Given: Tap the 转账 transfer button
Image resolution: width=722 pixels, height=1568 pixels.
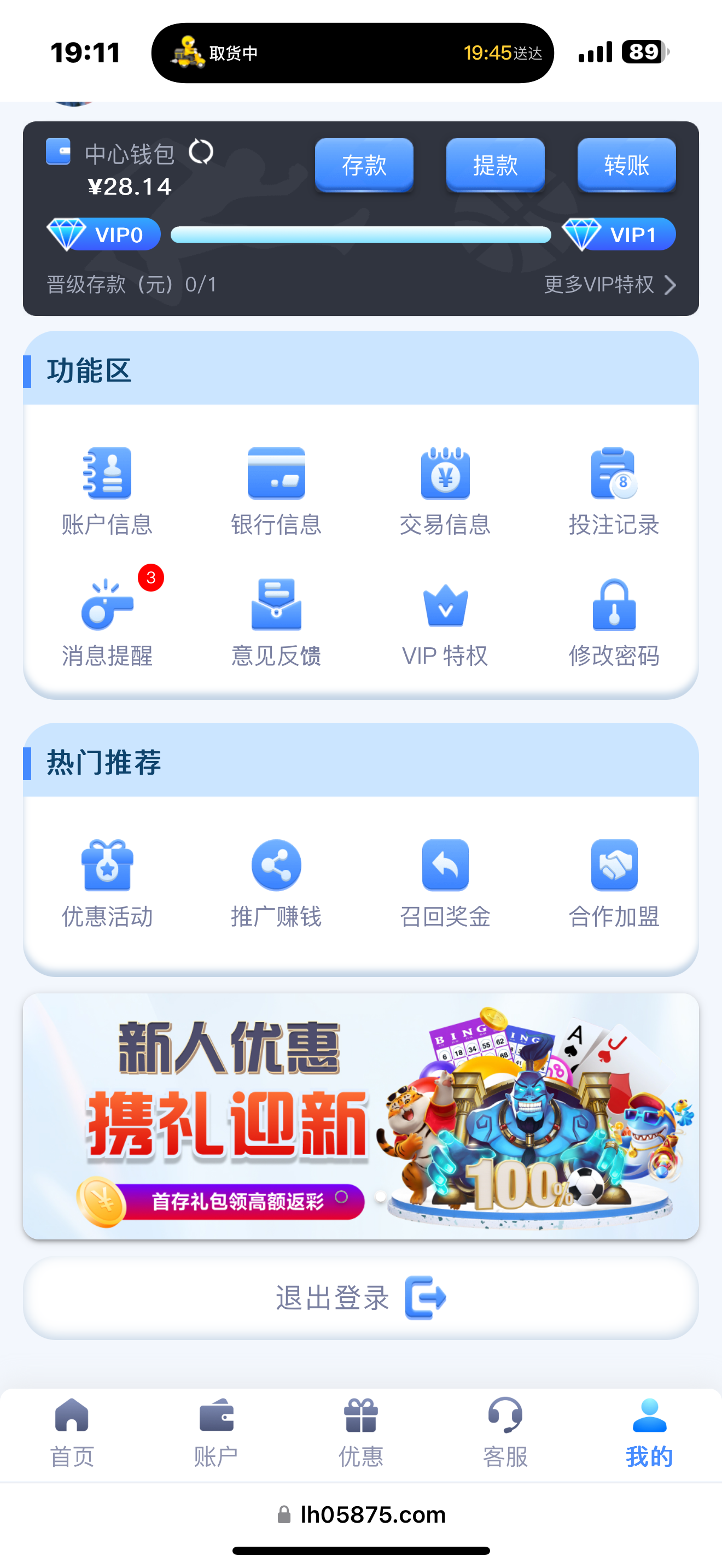Looking at the screenshot, I should (x=626, y=165).
